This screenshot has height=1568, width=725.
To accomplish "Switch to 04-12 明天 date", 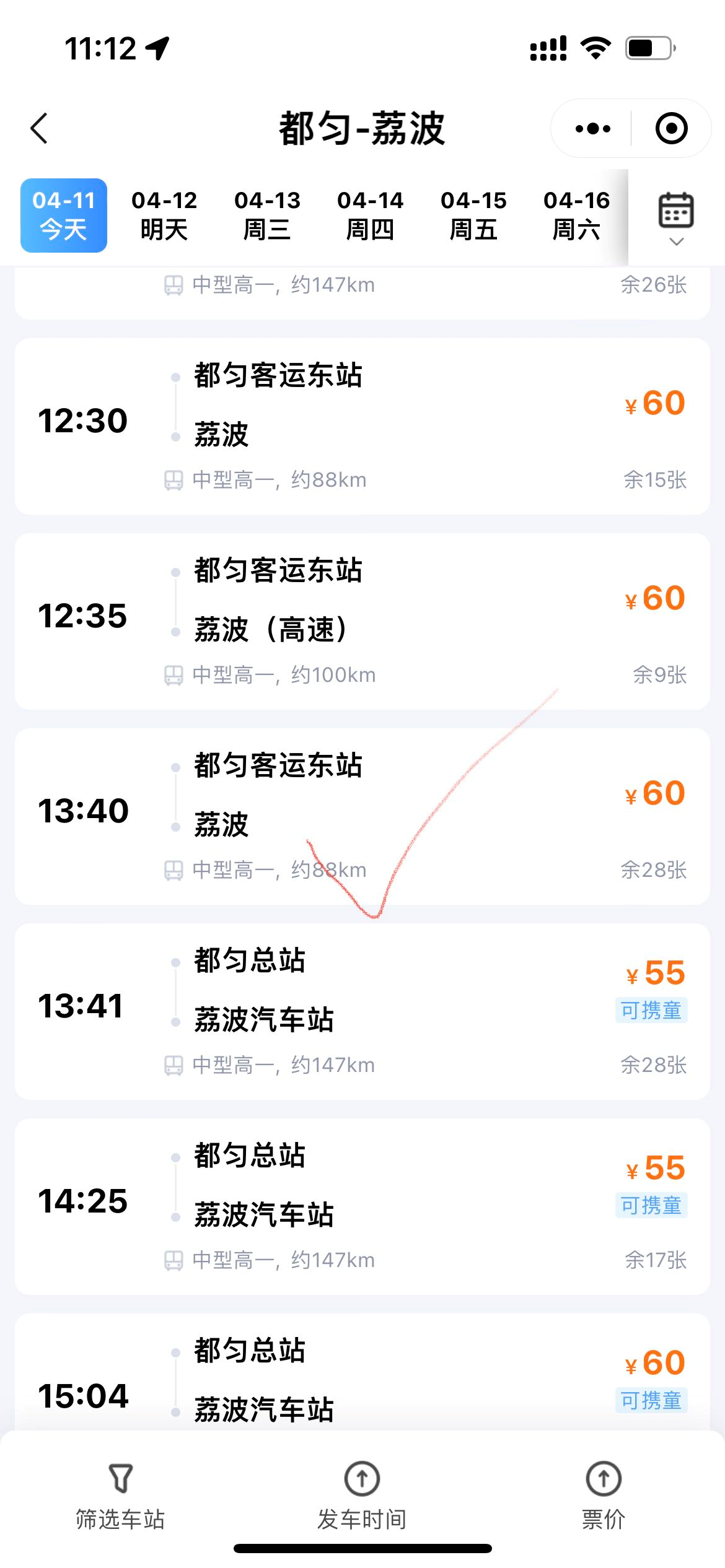I will coord(164,216).
